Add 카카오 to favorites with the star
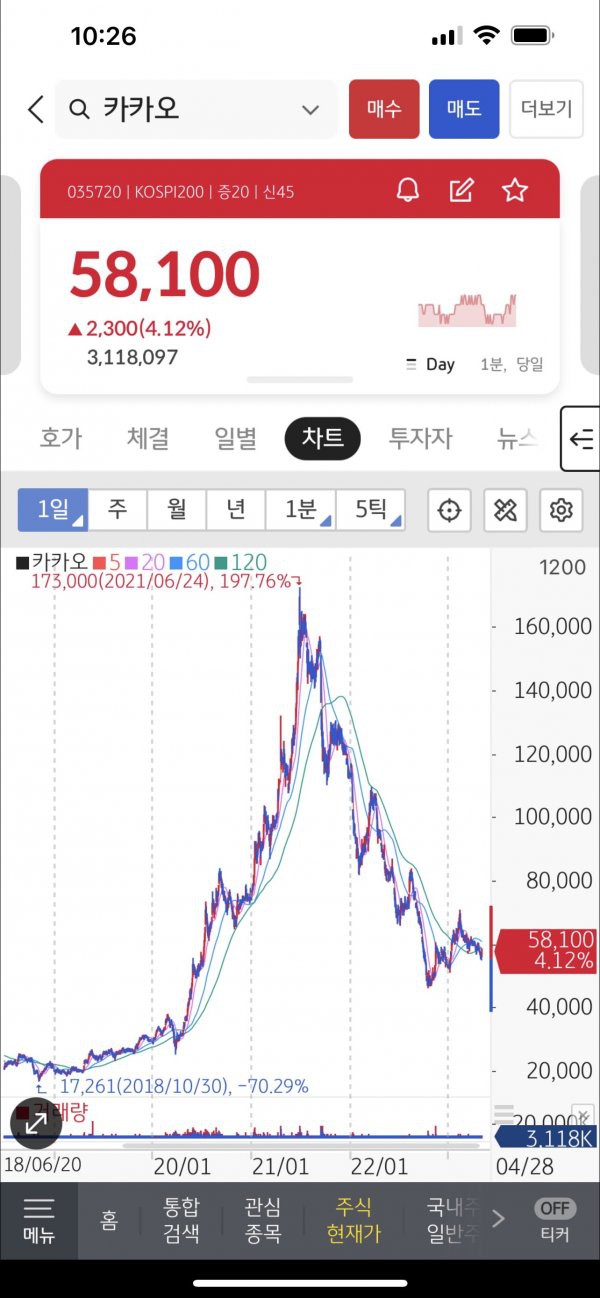Screen dimensions: 600x1298 pos(515,190)
